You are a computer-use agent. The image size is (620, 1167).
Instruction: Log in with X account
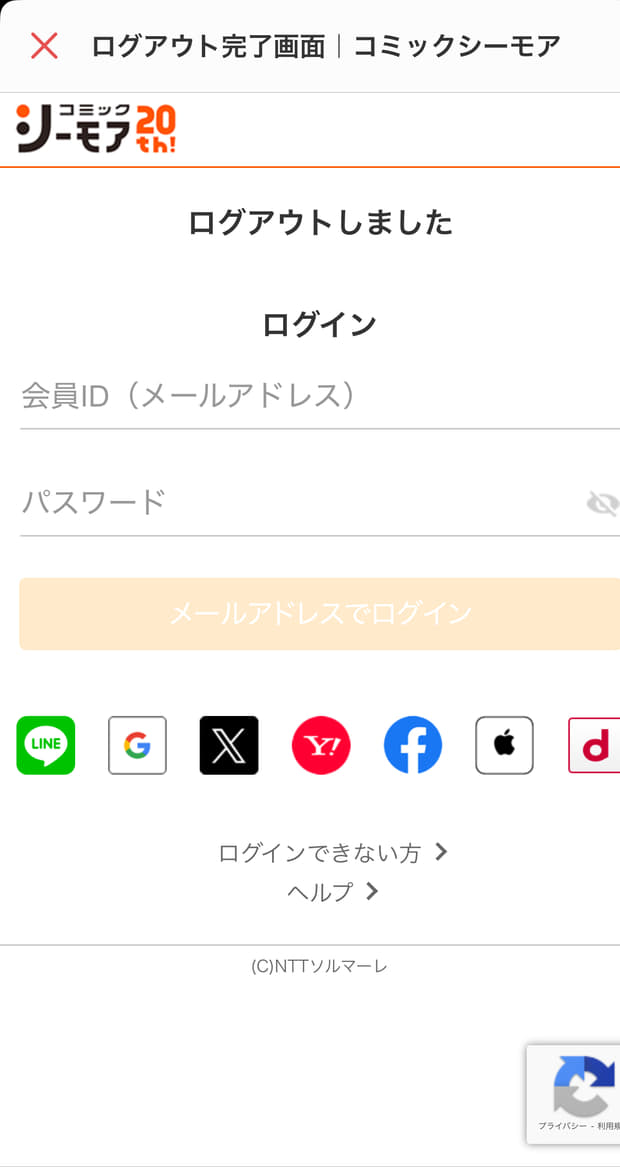(229, 745)
